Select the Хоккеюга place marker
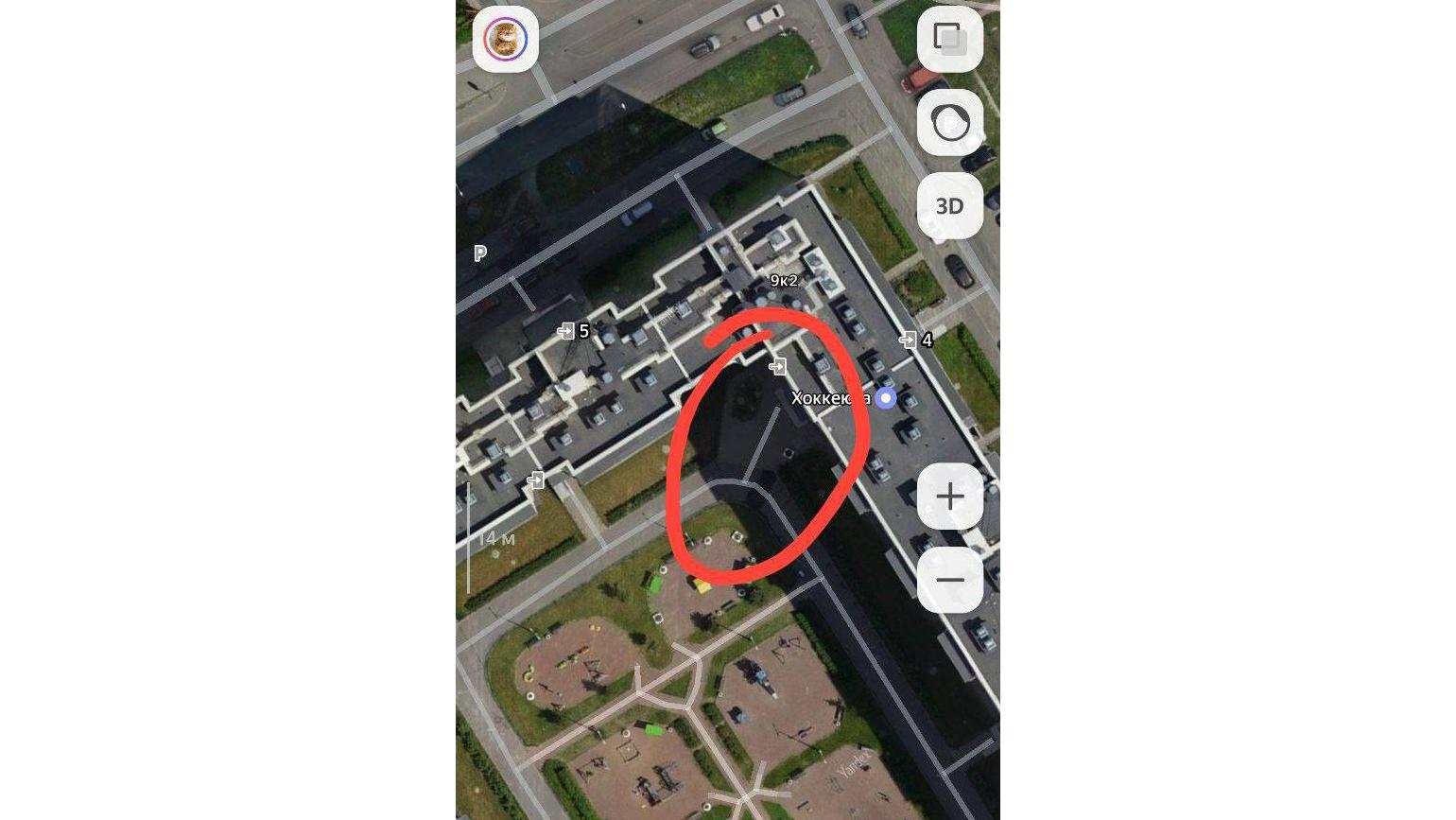Screen dimensions: 1456x820 885,398
